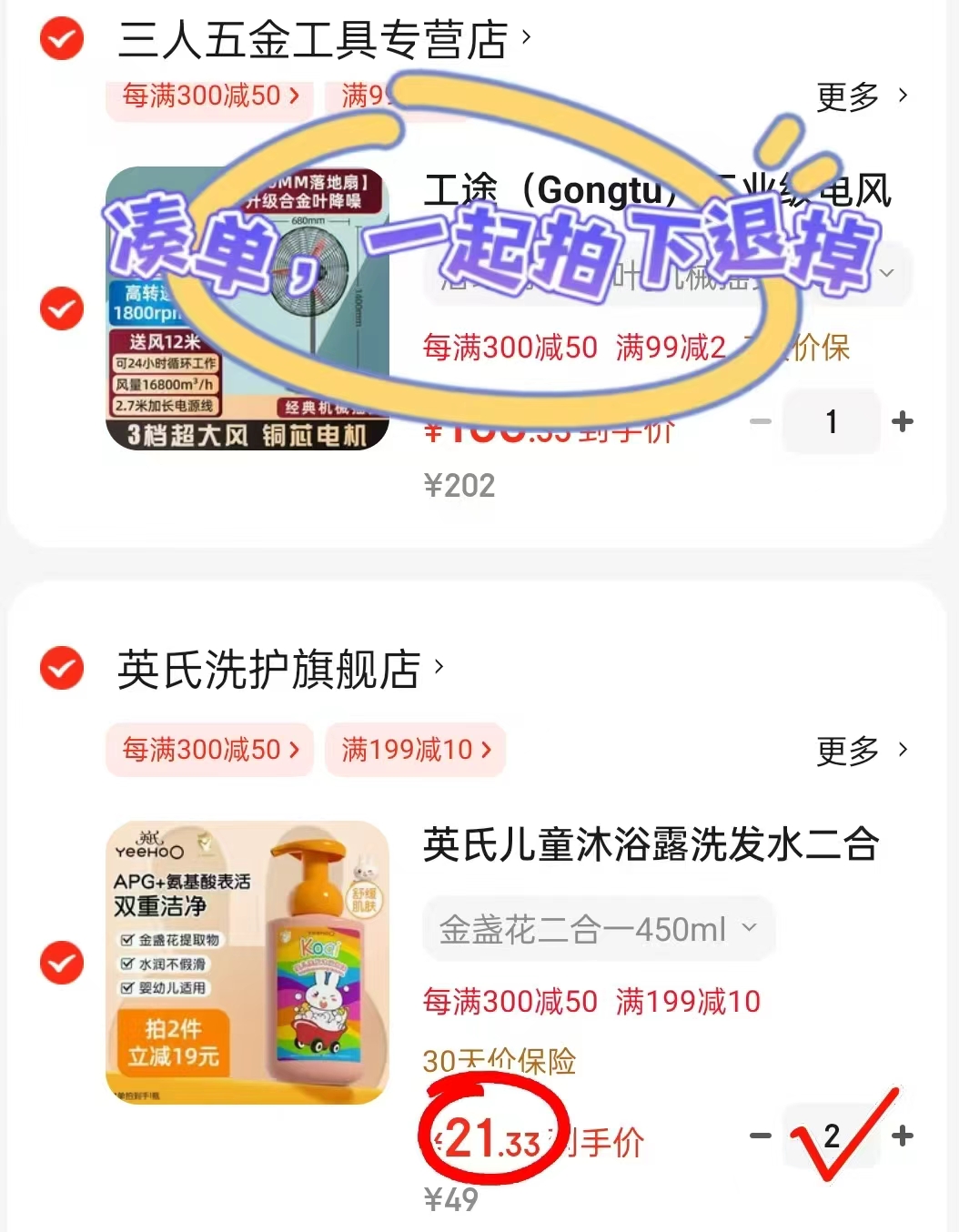Click the red check mark beside 三人五金工具专营店
959x1232 pixels.
(61, 38)
